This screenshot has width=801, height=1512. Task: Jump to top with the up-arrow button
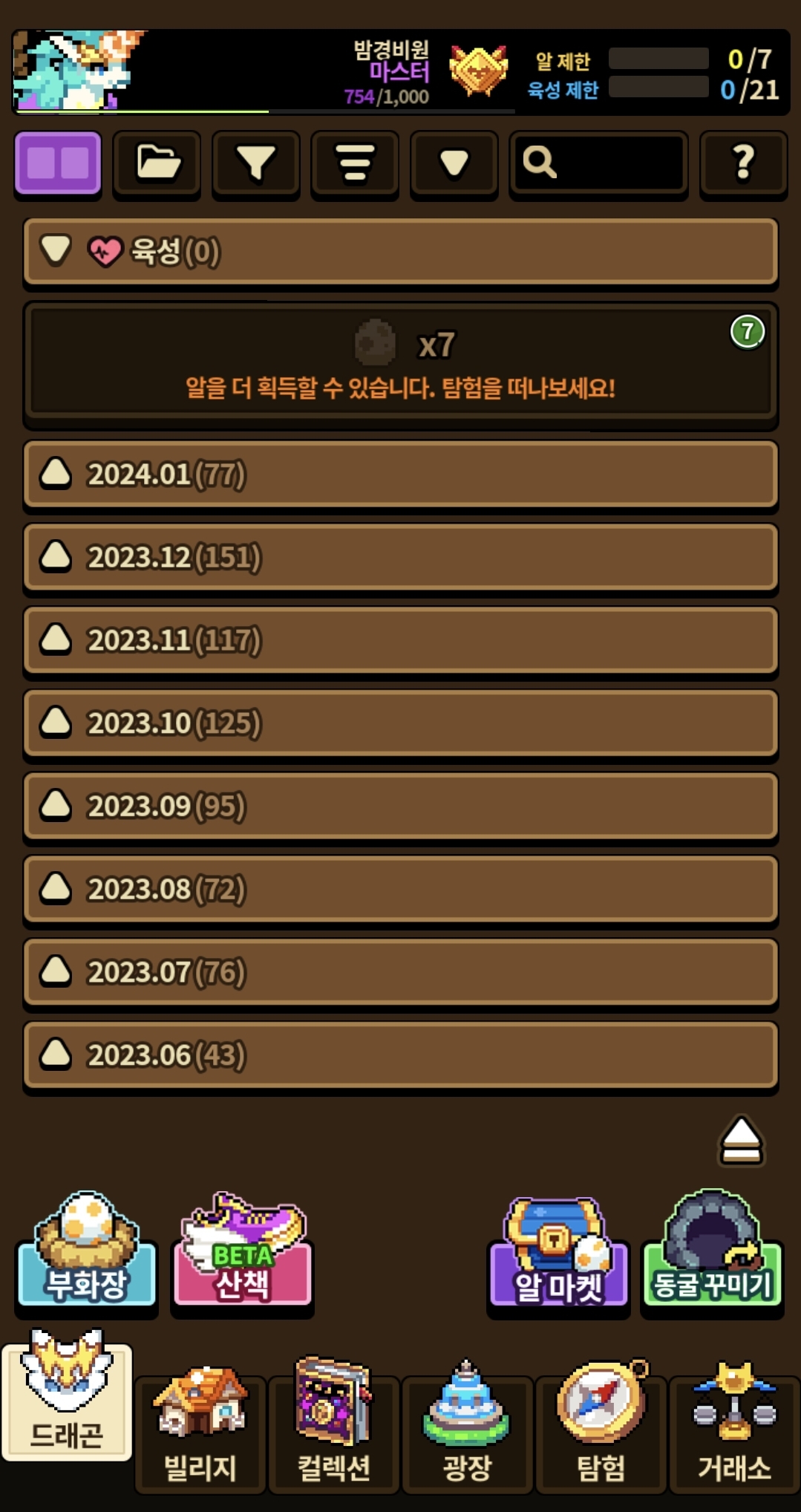tap(741, 1141)
